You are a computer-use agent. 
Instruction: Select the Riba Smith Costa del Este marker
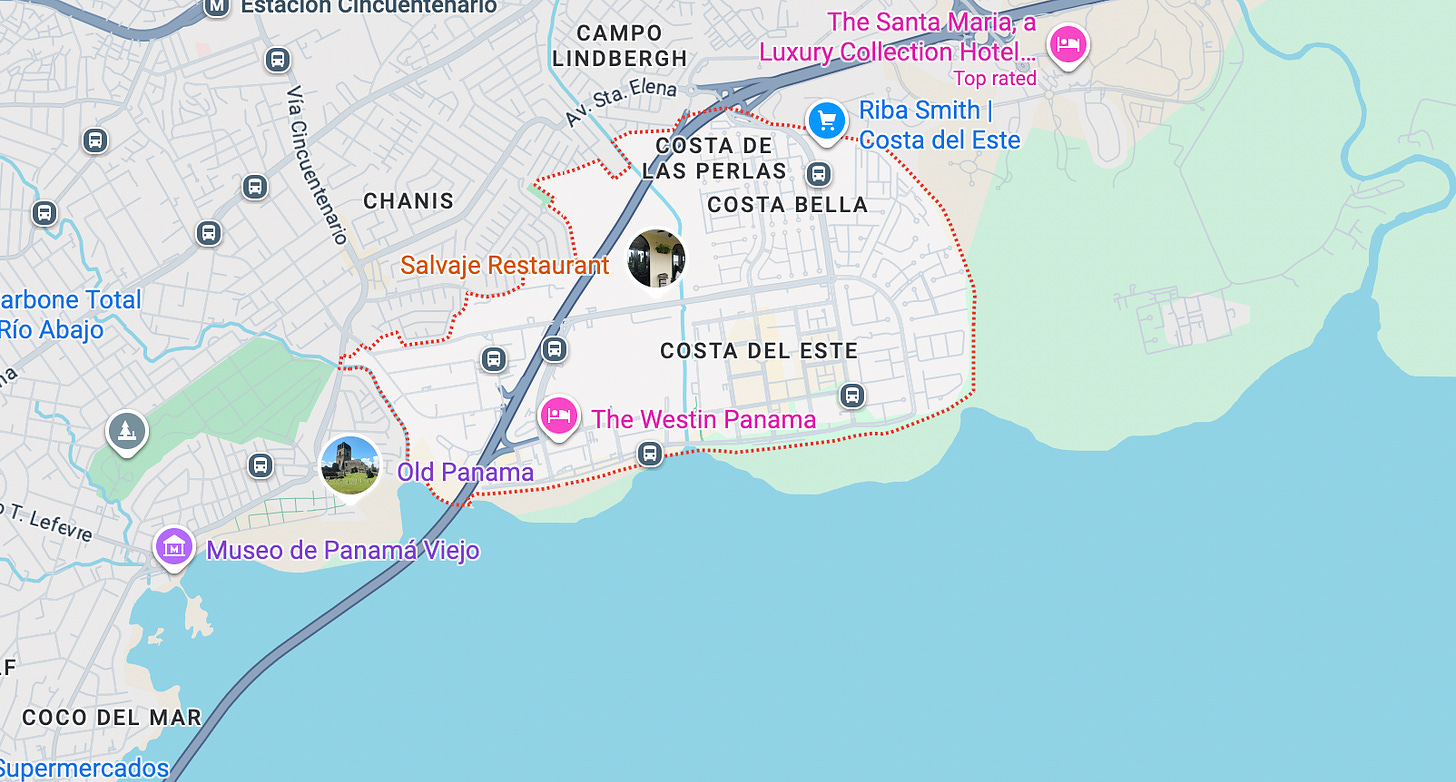tap(827, 123)
